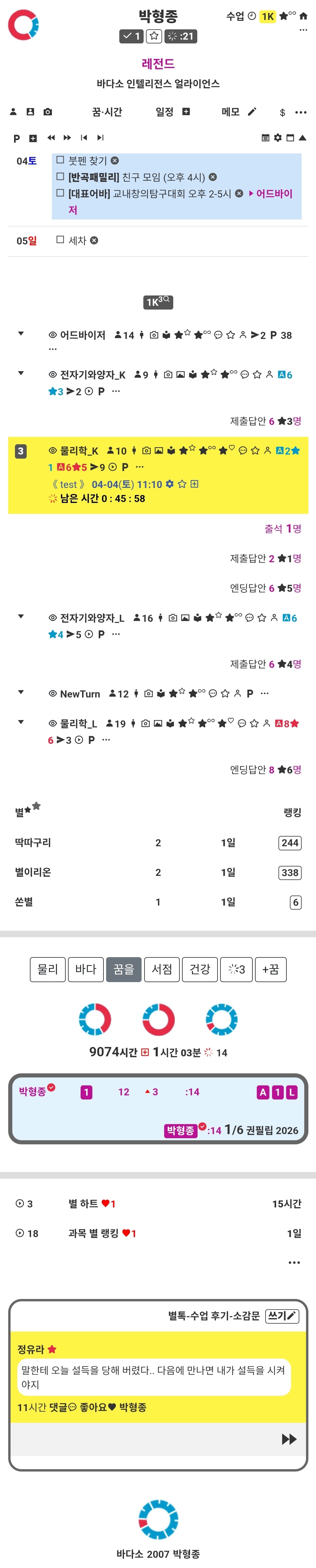The image size is (316, 1568).
Task: Check the 세차 task checkbox
Action: click(60, 240)
